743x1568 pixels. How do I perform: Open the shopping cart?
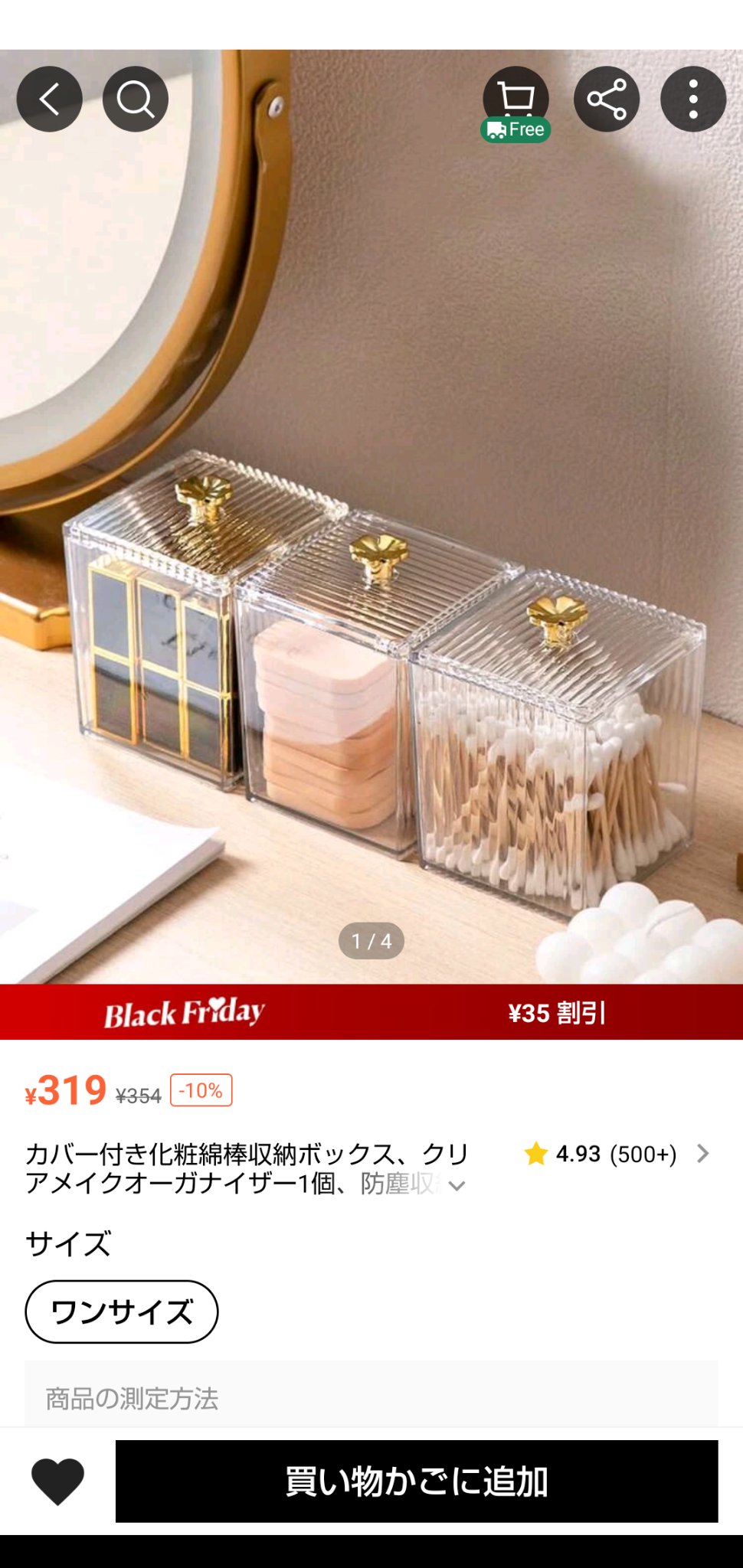[x=516, y=100]
